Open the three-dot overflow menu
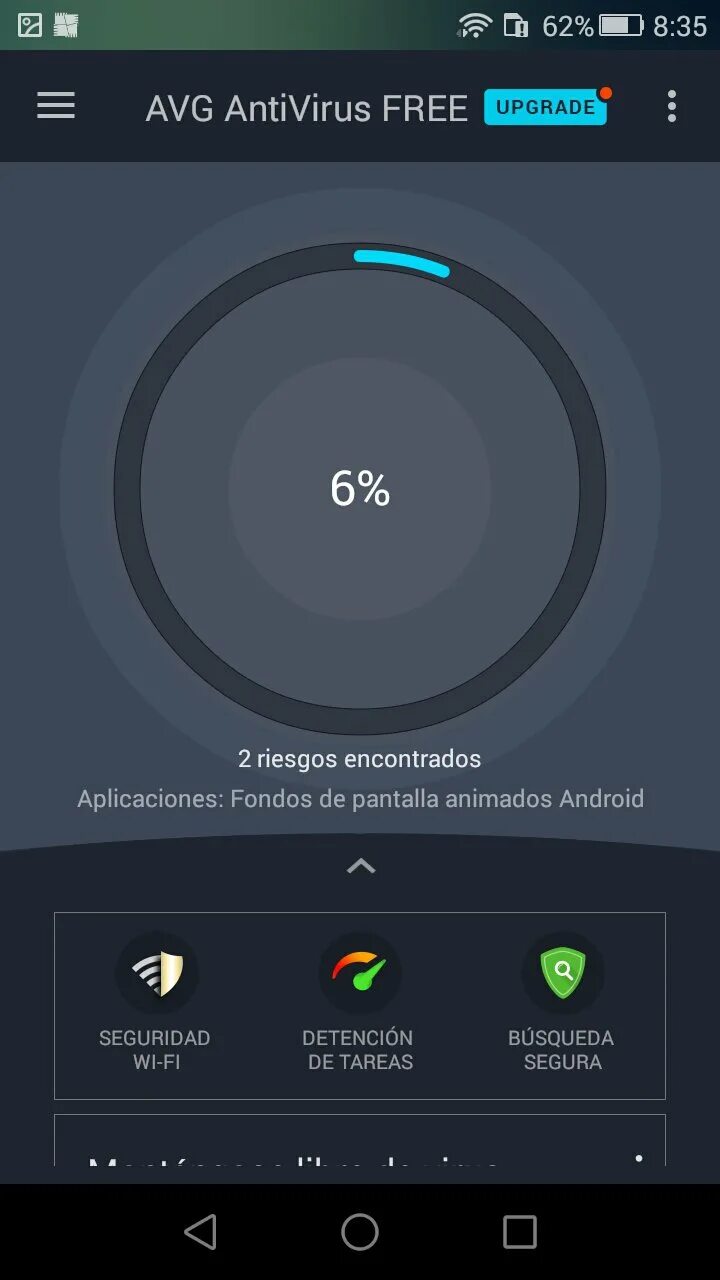Image resolution: width=720 pixels, height=1280 pixels. click(x=672, y=106)
